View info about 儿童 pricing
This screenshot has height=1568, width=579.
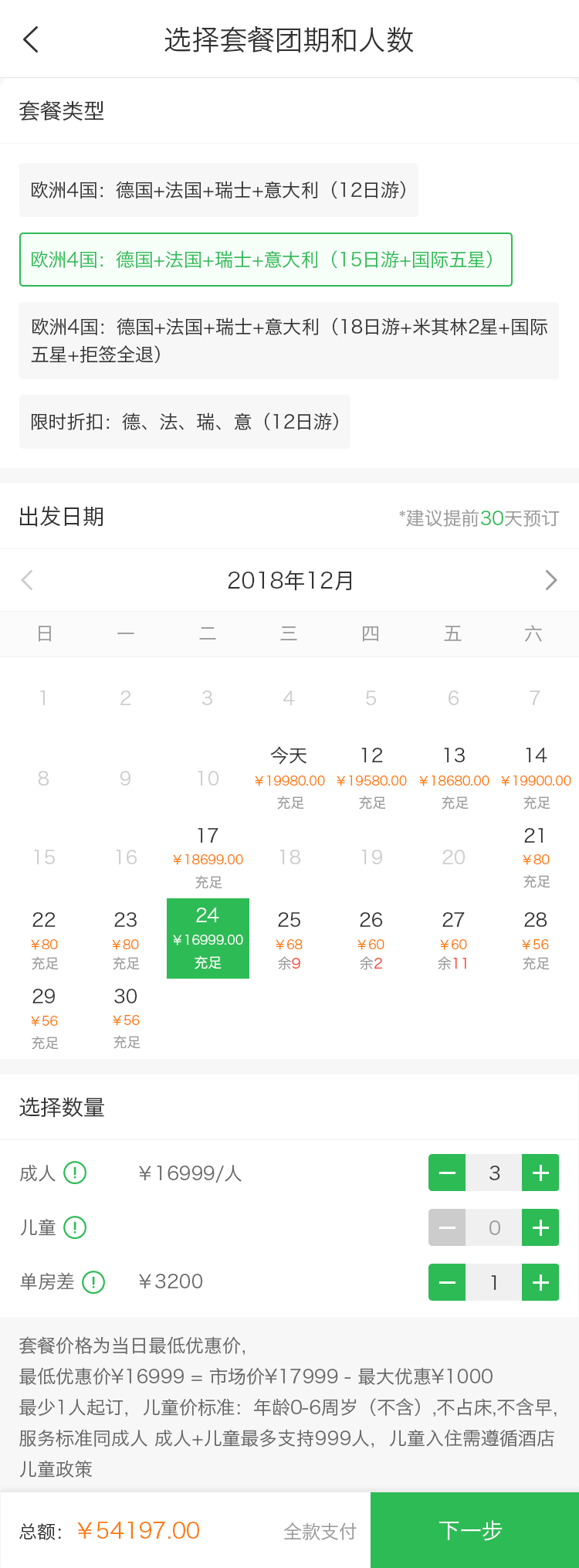(75, 1227)
